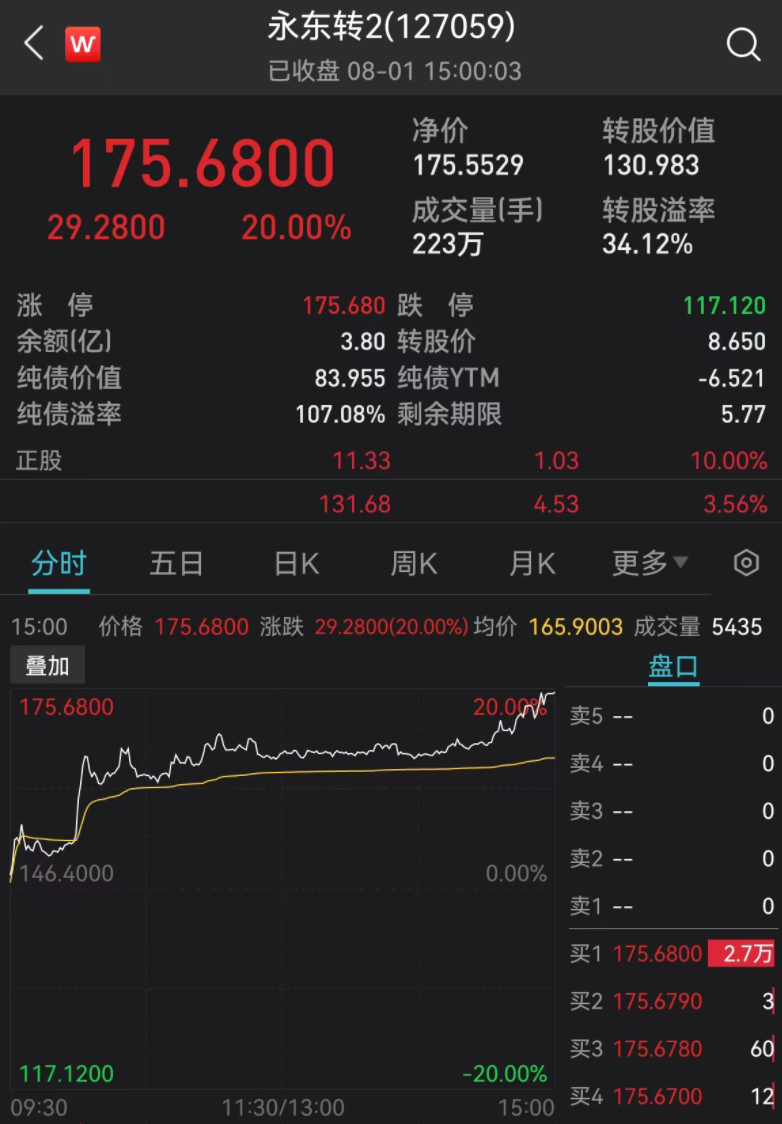
Task: Tap the Wind logo icon
Action: point(83,43)
